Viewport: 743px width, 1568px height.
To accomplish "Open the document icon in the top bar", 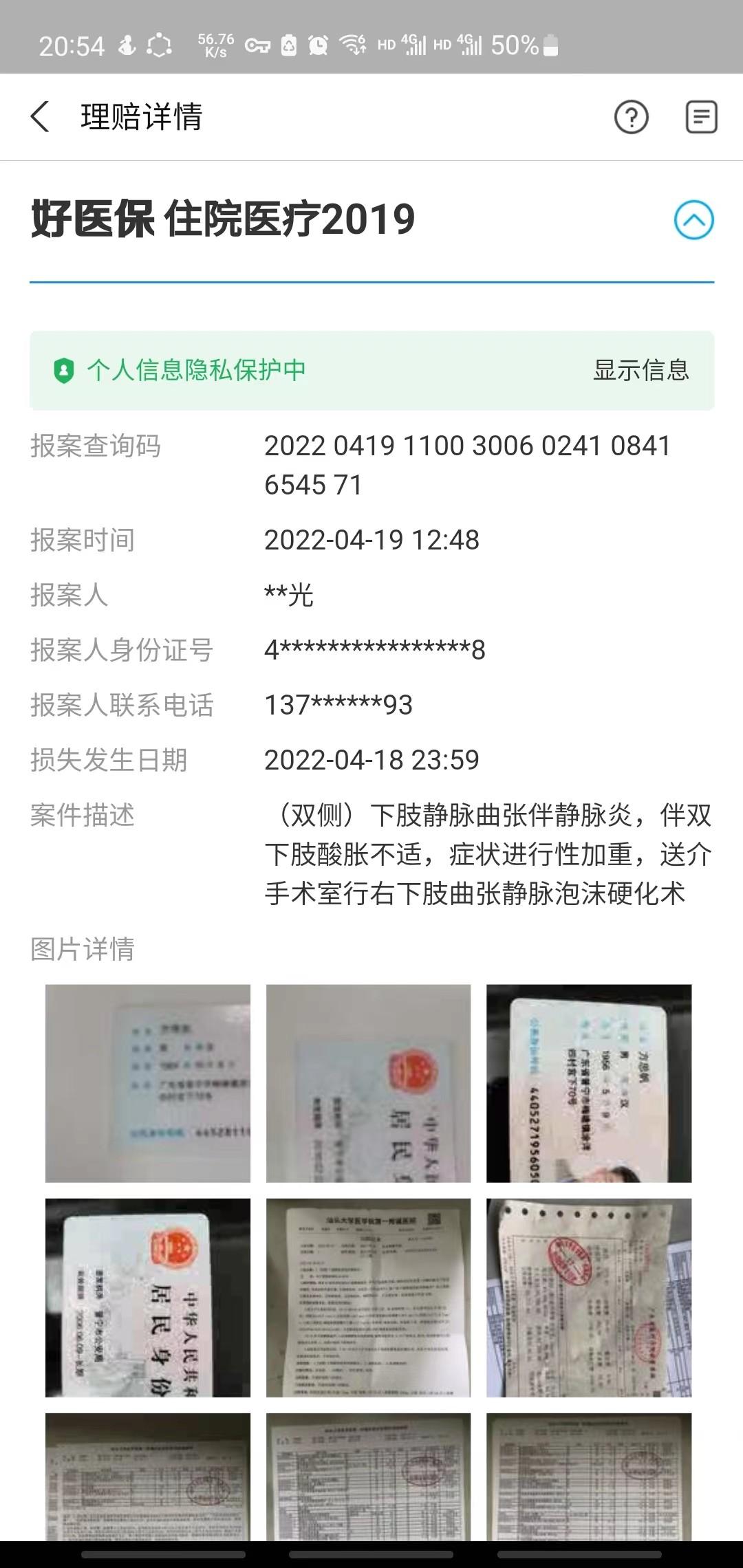I will (x=701, y=117).
